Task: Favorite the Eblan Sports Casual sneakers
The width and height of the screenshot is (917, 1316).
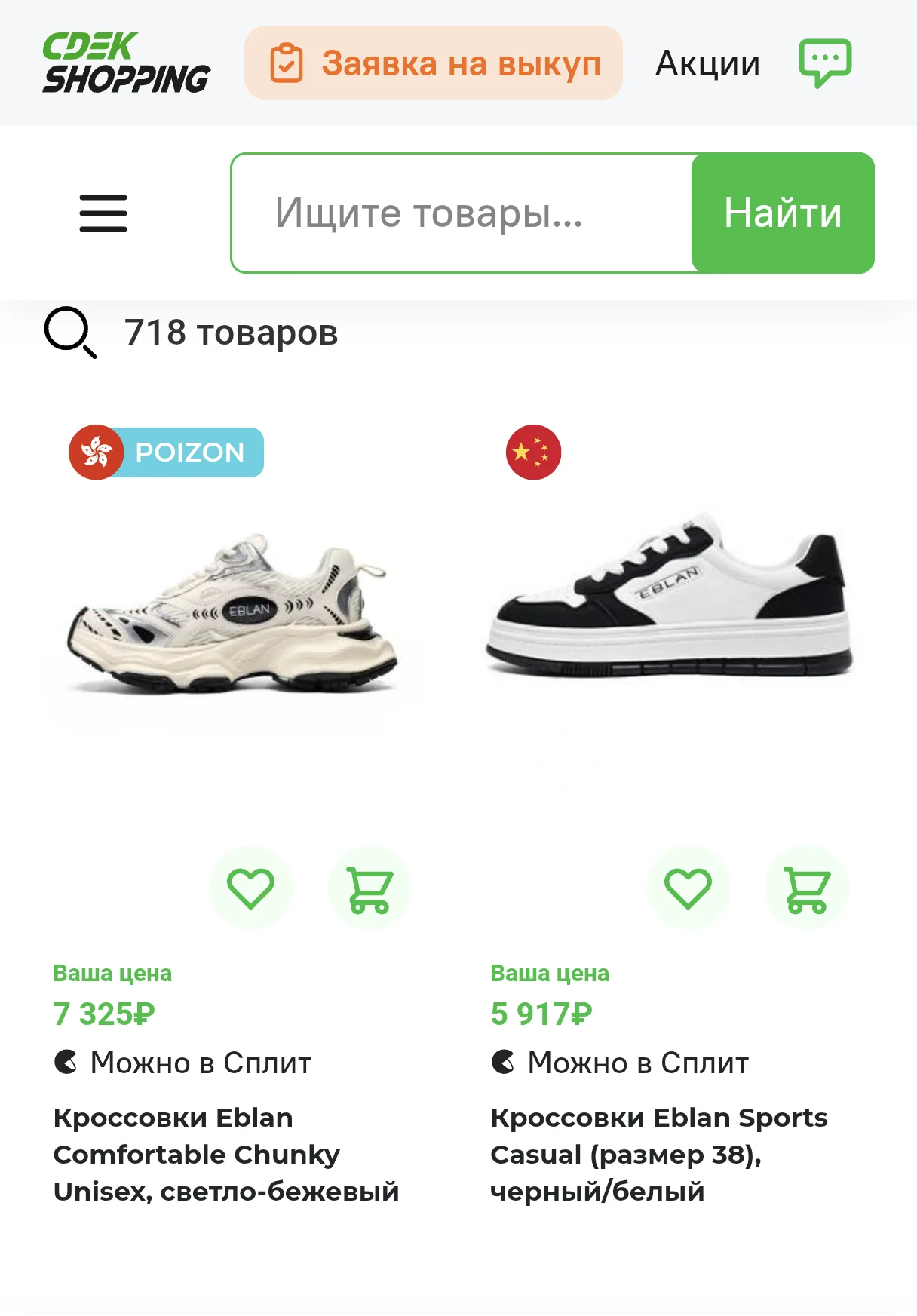Action: (x=688, y=888)
